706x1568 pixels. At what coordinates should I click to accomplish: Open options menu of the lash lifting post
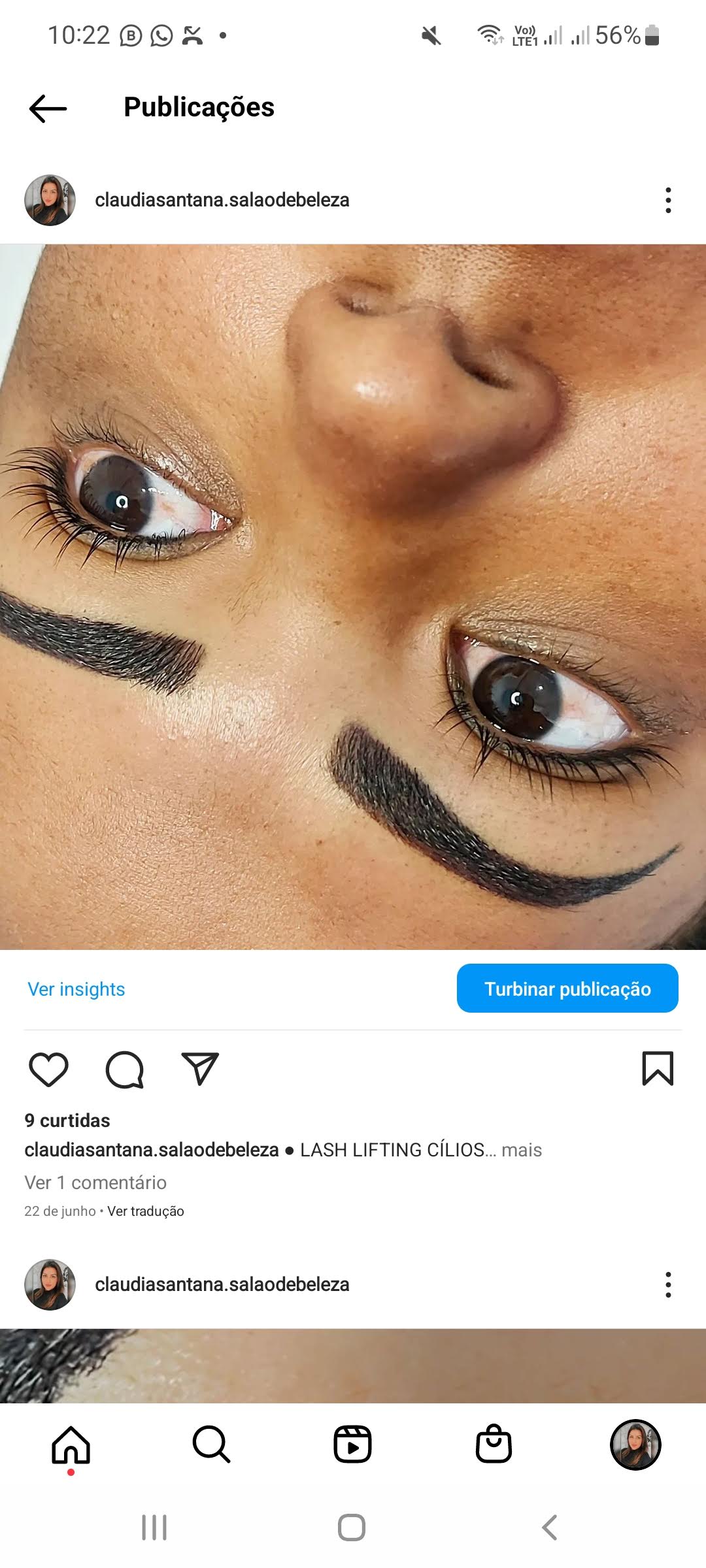coord(667,200)
